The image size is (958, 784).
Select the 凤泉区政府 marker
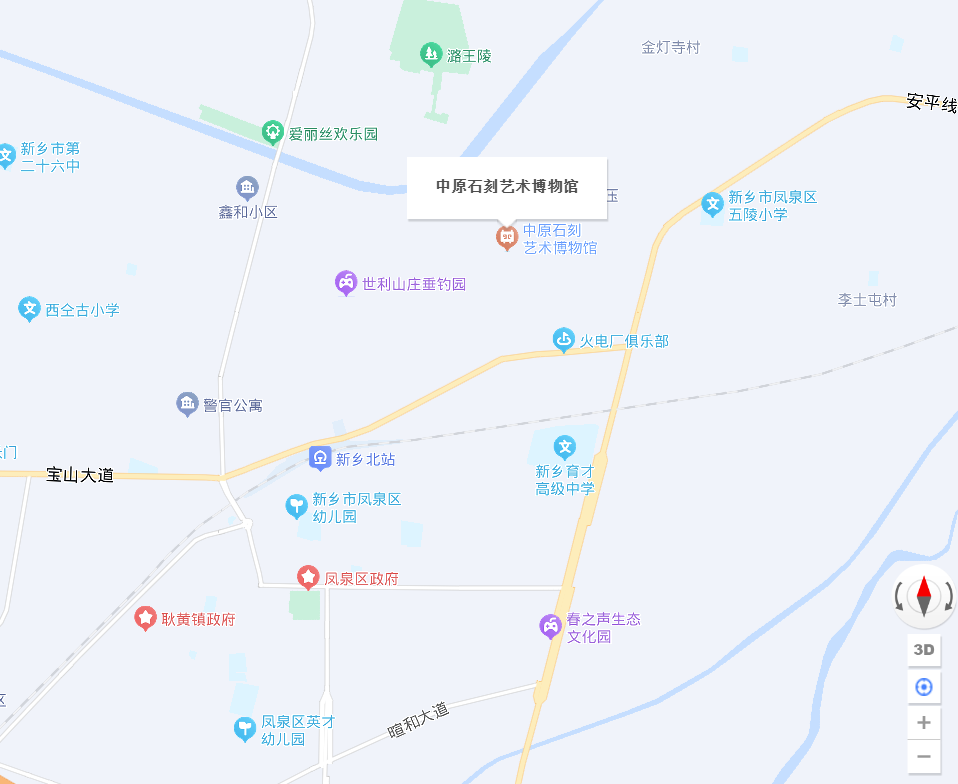pyautogui.click(x=308, y=577)
